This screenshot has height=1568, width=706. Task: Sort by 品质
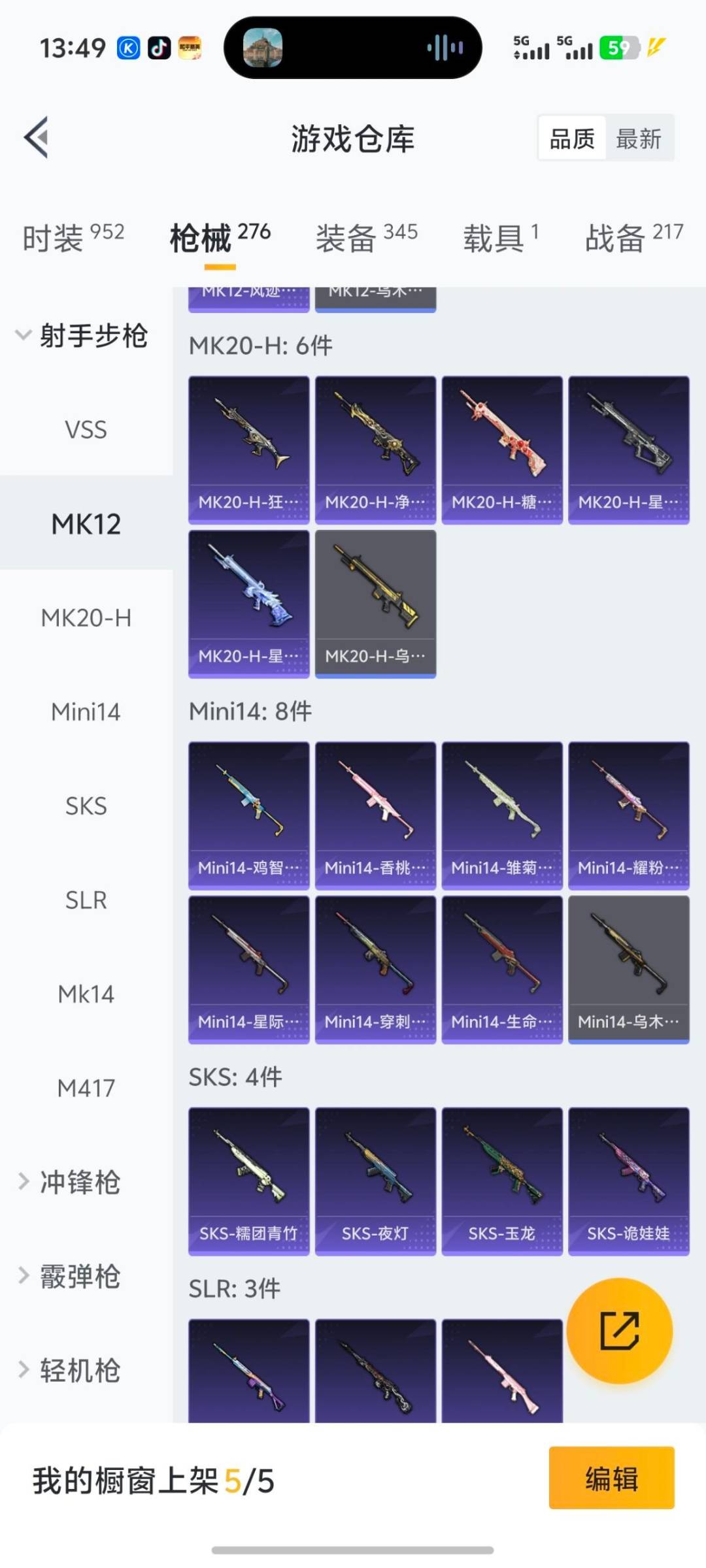[x=572, y=139]
